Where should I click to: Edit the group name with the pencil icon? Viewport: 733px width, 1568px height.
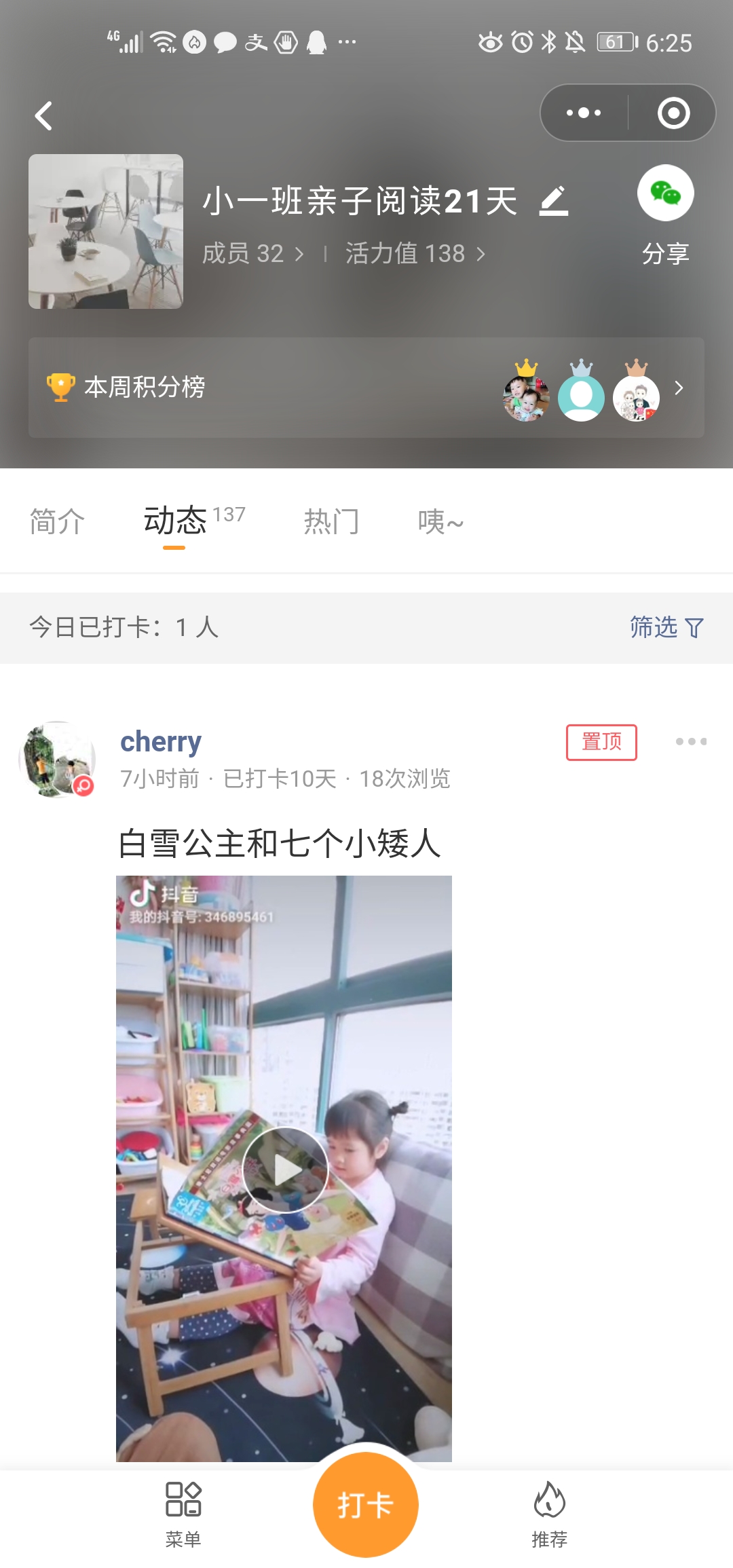[x=554, y=202]
